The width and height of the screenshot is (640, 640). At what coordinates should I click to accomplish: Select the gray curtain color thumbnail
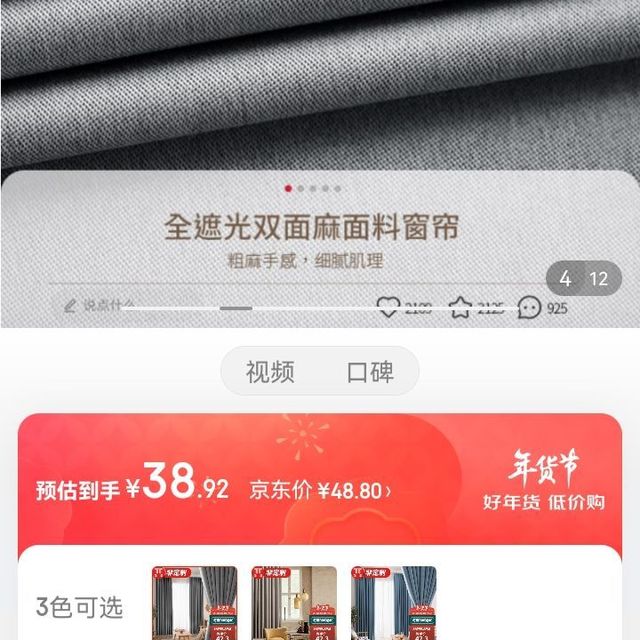(x=194, y=603)
